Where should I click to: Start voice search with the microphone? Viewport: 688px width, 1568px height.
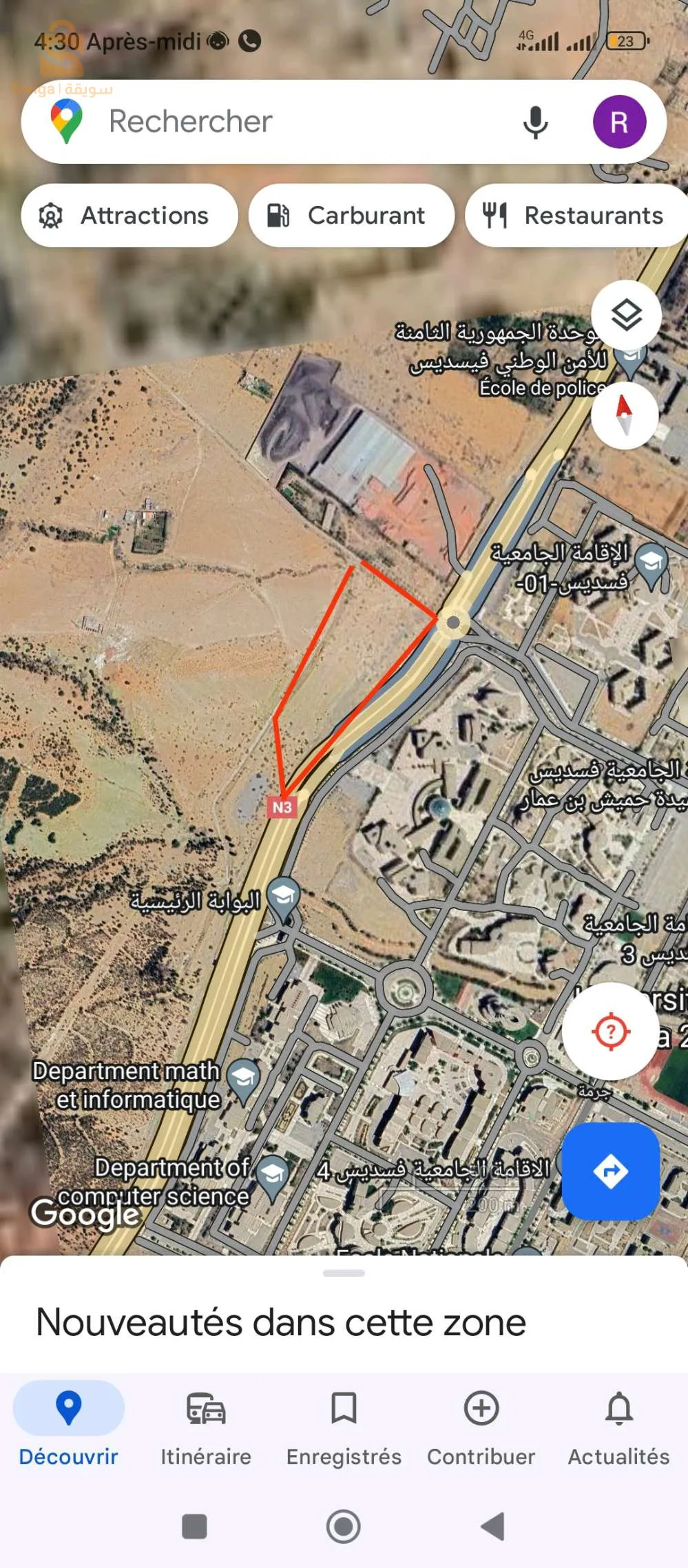pyautogui.click(x=535, y=123)
